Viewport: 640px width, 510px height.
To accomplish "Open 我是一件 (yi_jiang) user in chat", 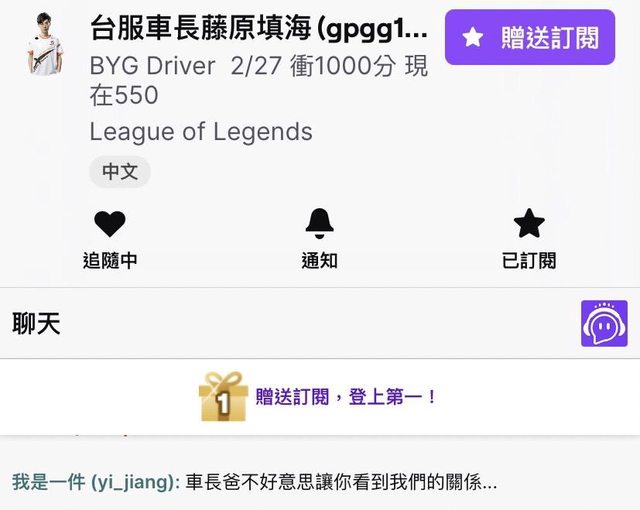I will pyautogui.click(x=95, y=482).
